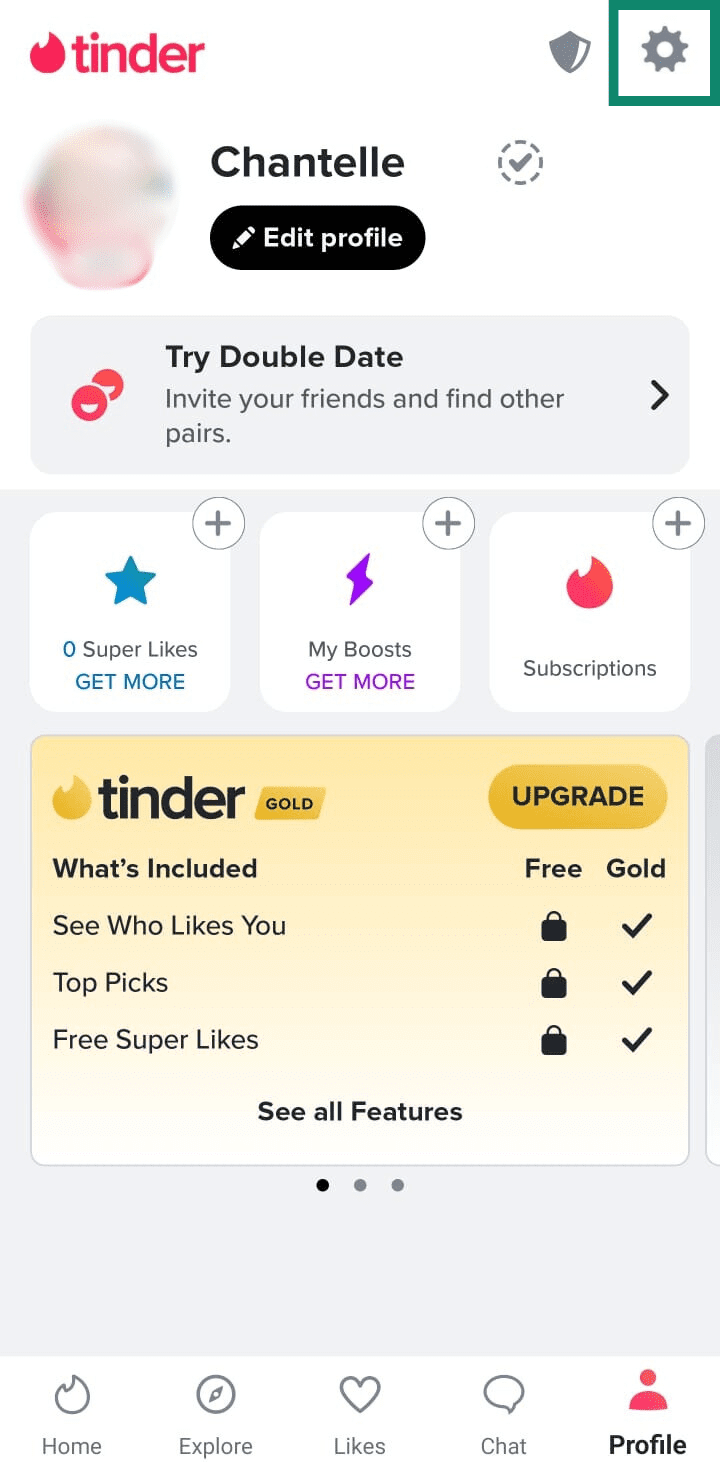720x1462 pixels.
Task: Navigate to the Home tab
Action: click(71, 1410)
